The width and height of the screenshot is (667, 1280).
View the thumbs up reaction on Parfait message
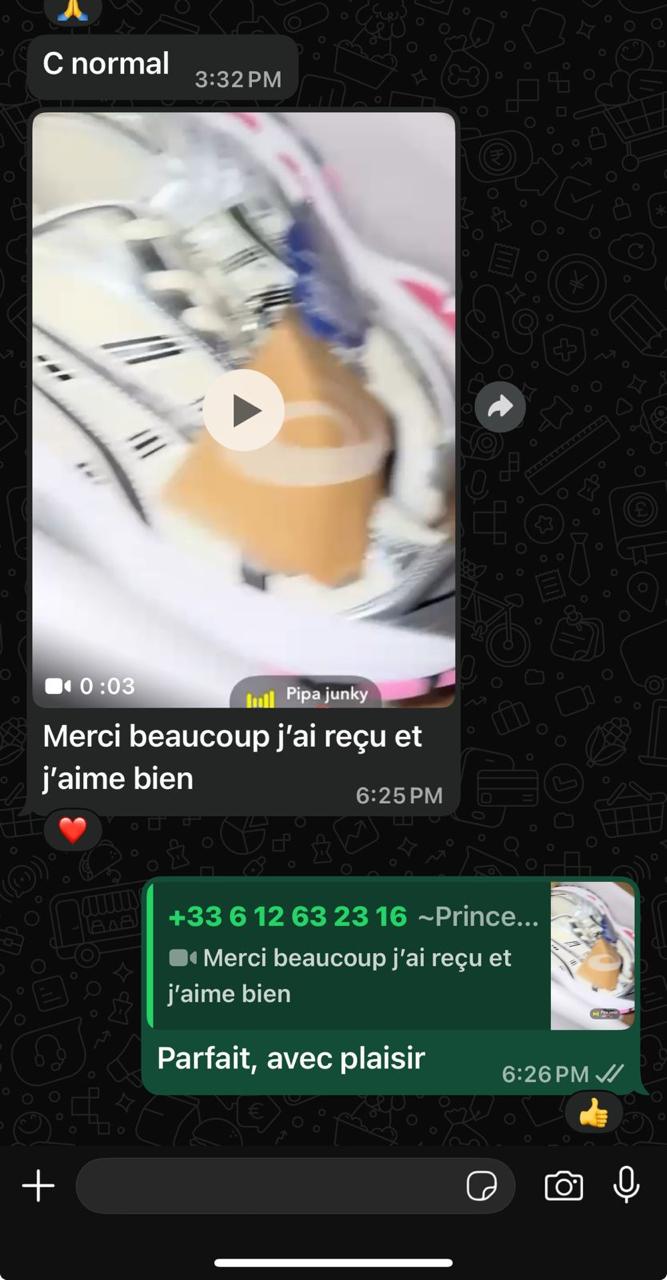click(593, 1112)
